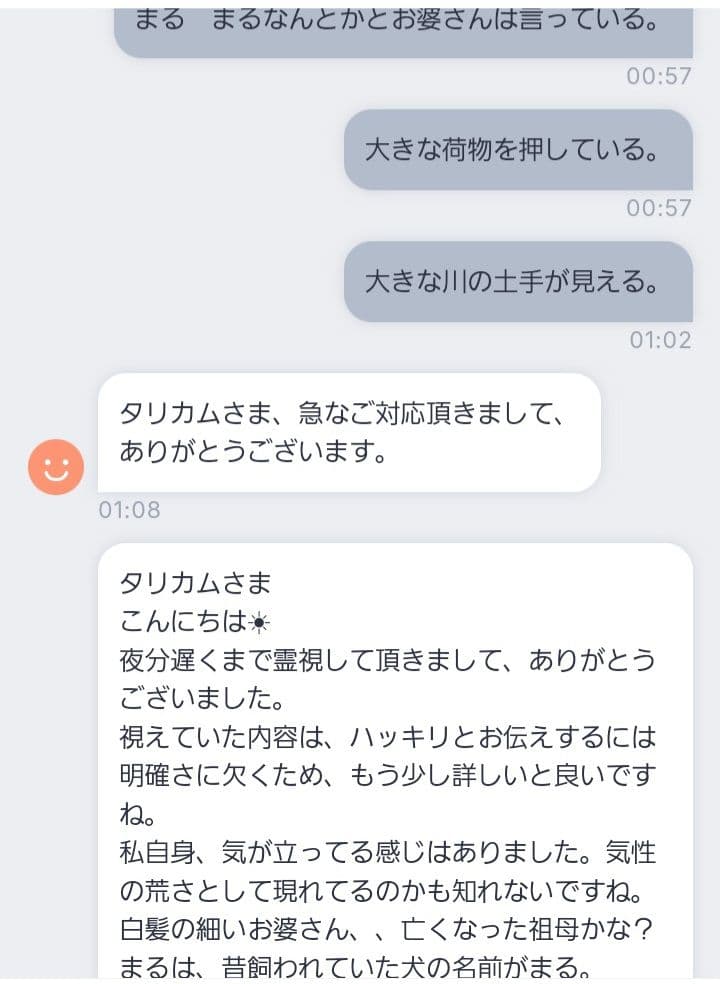Tap the first 00:57 timestamp

click(661, 75)
